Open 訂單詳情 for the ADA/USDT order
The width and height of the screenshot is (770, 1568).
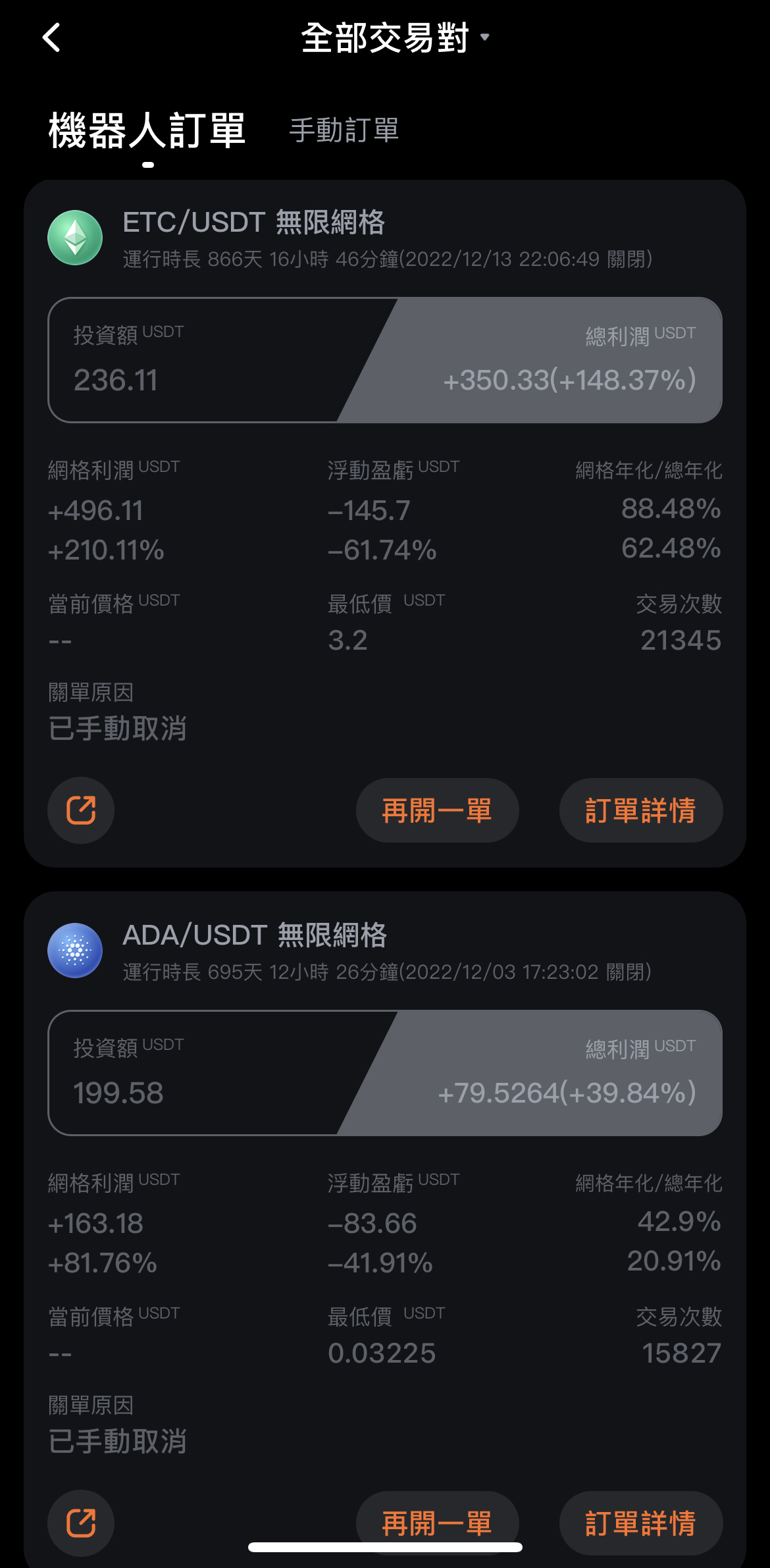(641, 1523)
